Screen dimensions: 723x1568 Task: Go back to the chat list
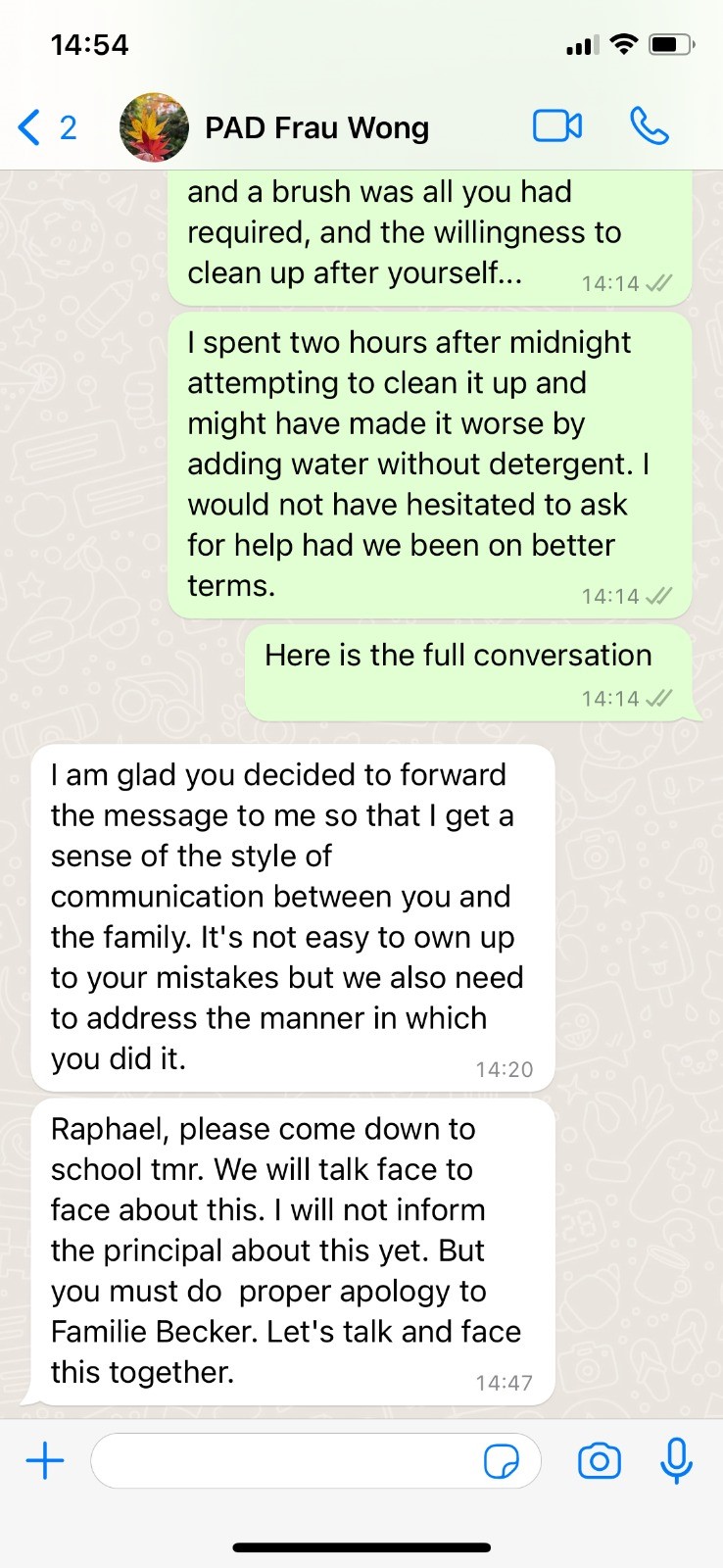[x=44, y=127]
